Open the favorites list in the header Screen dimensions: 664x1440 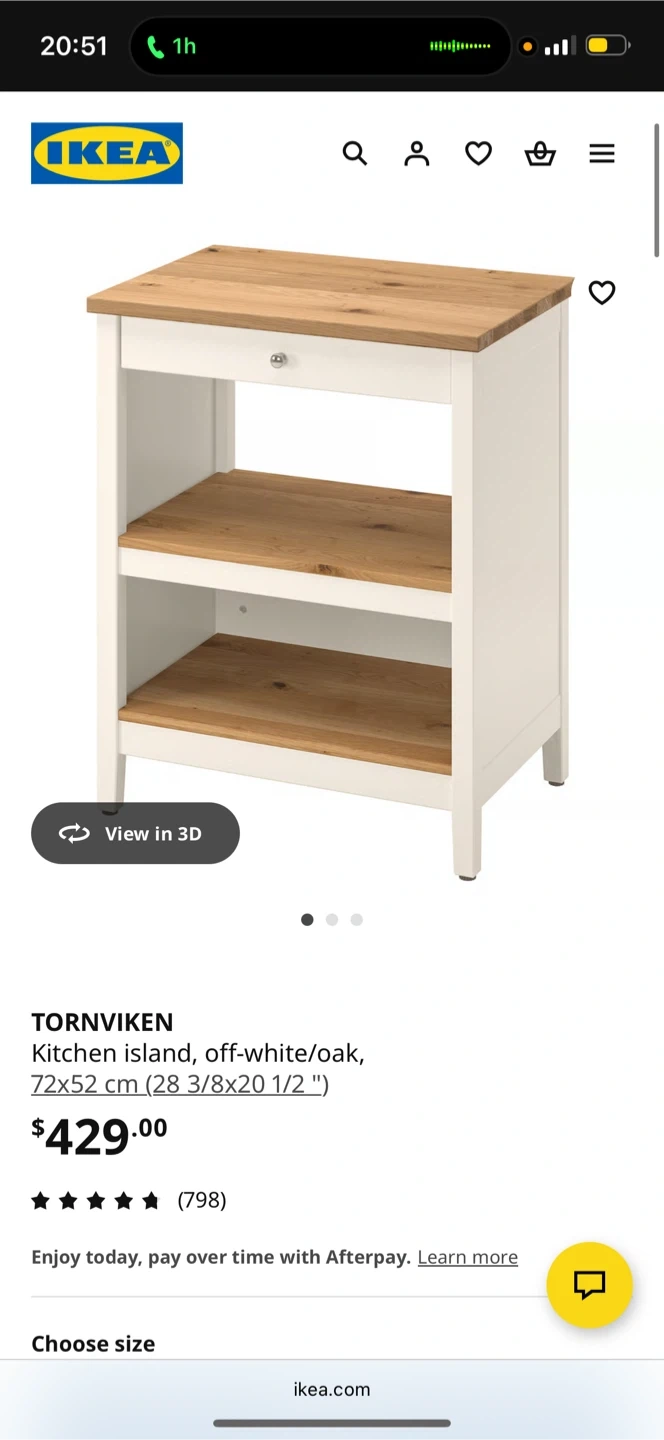pyautogui.click(x=479, y=153)
